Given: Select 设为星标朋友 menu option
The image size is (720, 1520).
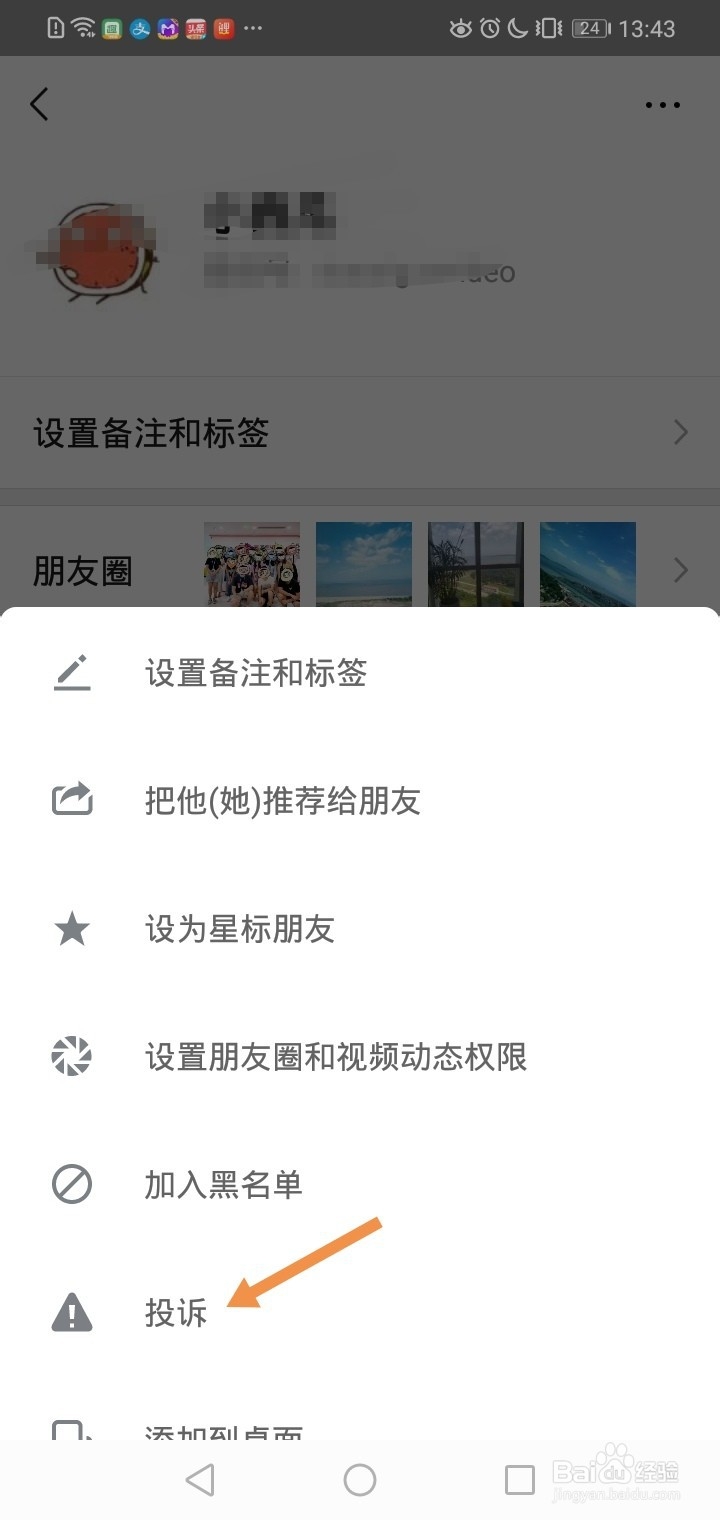Looking at the screenshot, I should tap(240, 929).
